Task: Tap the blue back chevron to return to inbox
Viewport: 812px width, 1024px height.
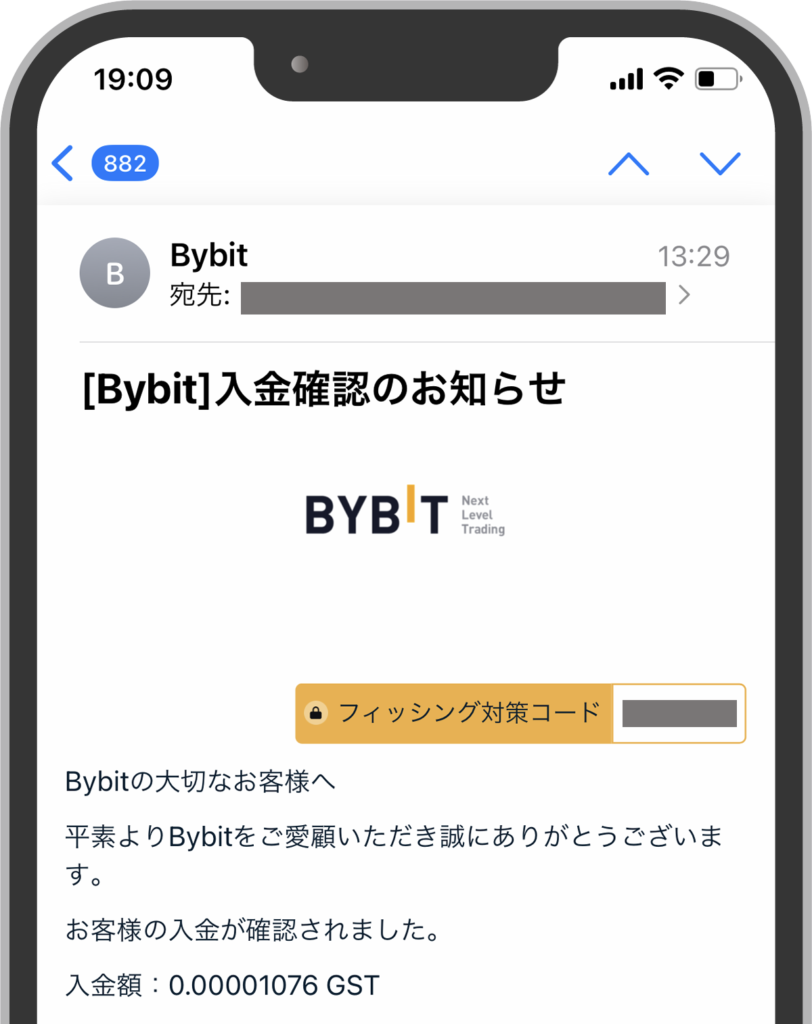Action: [x=62, y=164]
